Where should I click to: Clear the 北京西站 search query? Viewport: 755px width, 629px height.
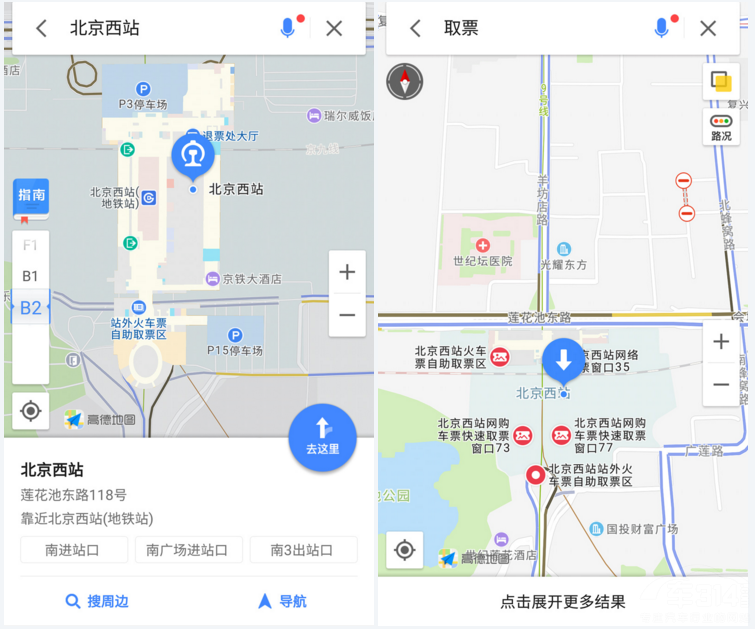coord(334,28)
